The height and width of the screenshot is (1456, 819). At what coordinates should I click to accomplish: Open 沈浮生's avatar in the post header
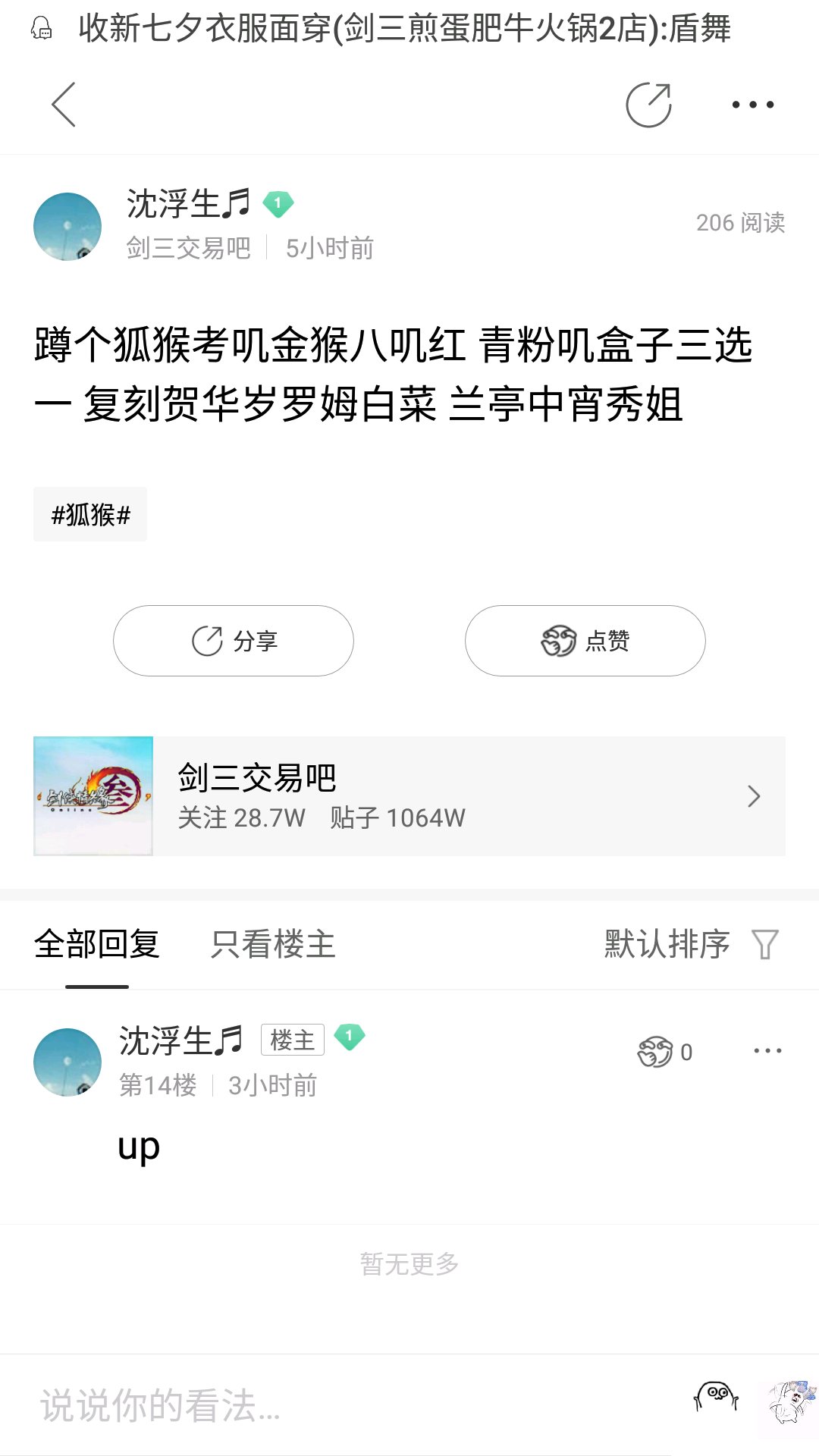point(67,227)
